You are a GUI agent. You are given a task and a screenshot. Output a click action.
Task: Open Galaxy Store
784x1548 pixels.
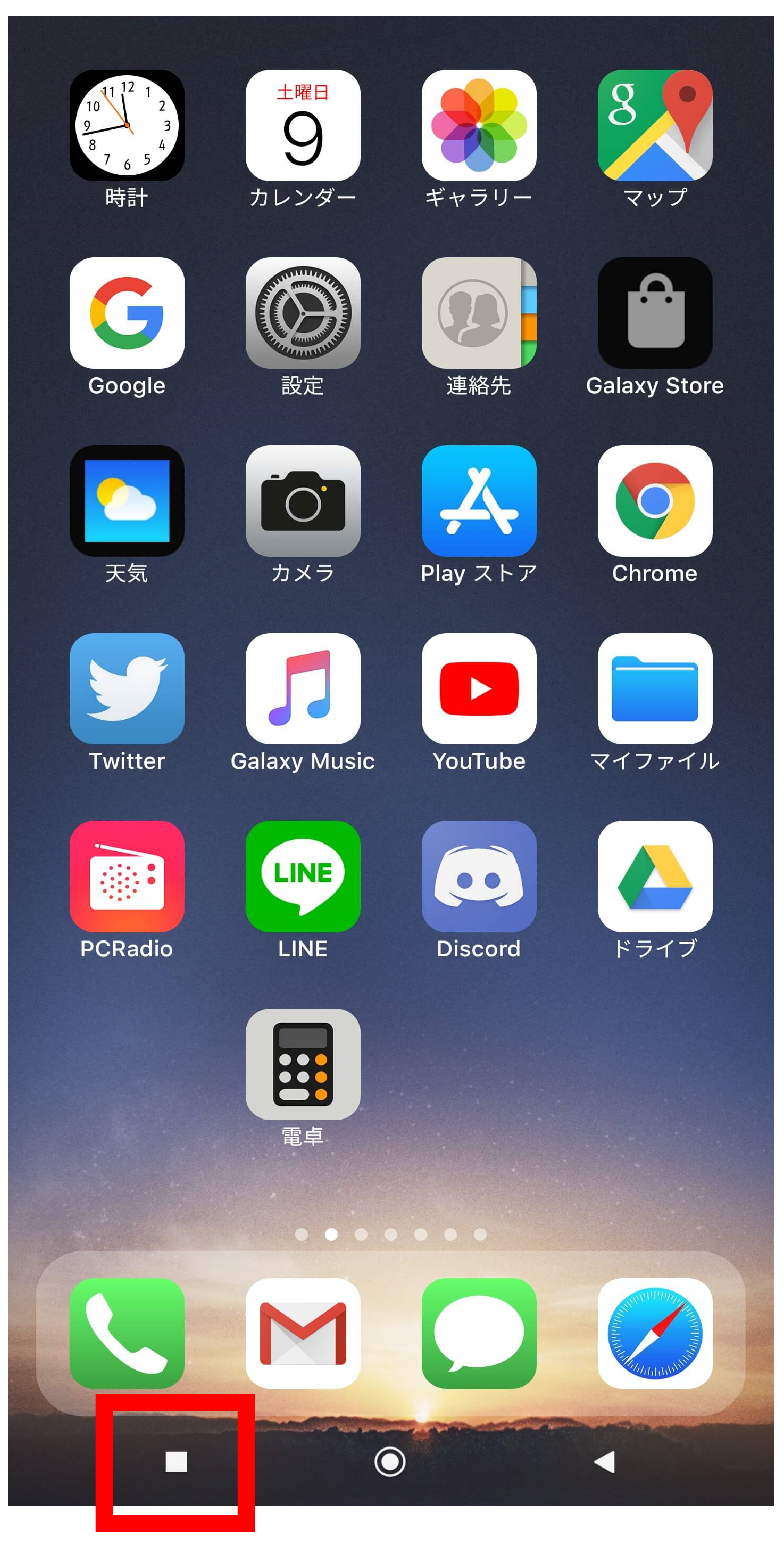tap(655, 313)
